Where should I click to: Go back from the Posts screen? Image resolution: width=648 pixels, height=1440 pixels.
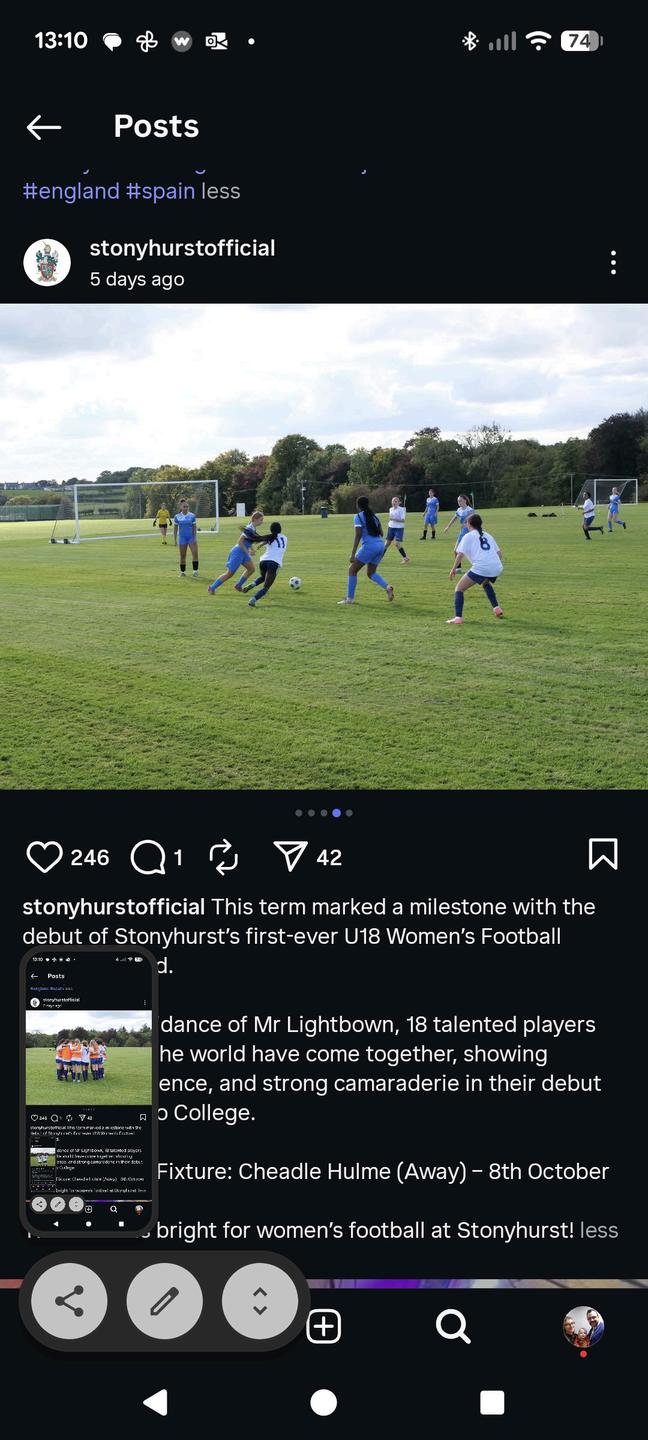(x=44, y=127)
